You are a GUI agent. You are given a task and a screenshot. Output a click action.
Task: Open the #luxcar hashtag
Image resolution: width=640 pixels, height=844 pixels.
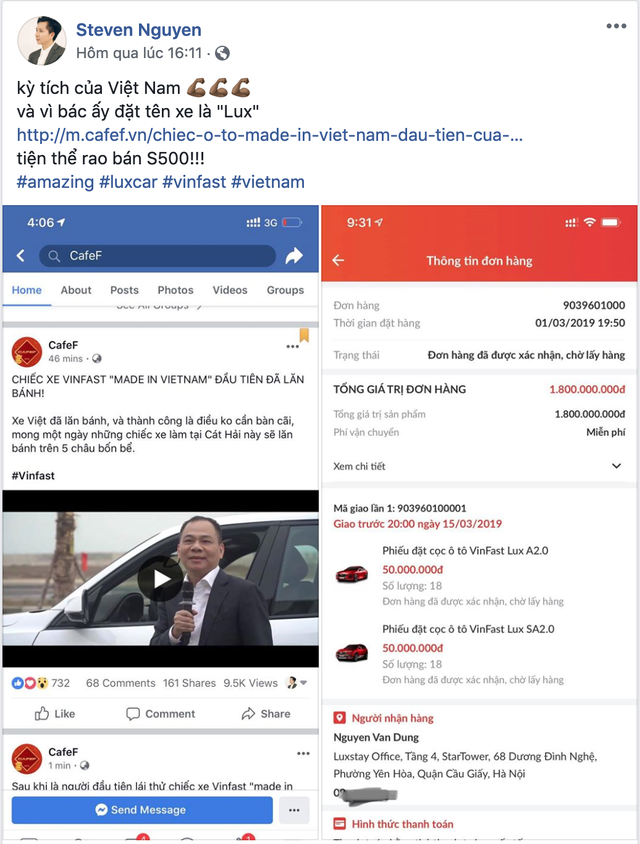tap(128, 181)
